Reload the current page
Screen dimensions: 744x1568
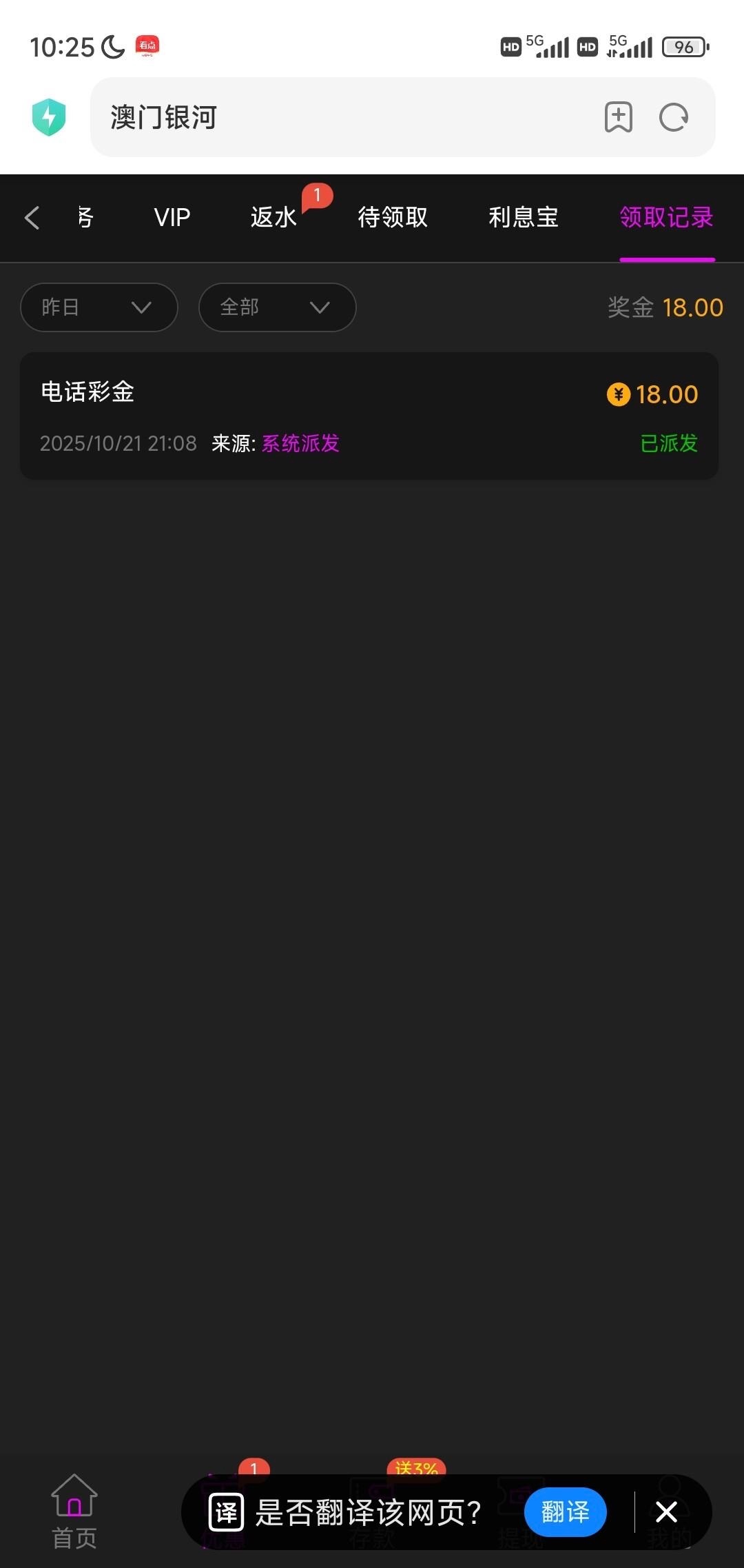click(673, 117)
